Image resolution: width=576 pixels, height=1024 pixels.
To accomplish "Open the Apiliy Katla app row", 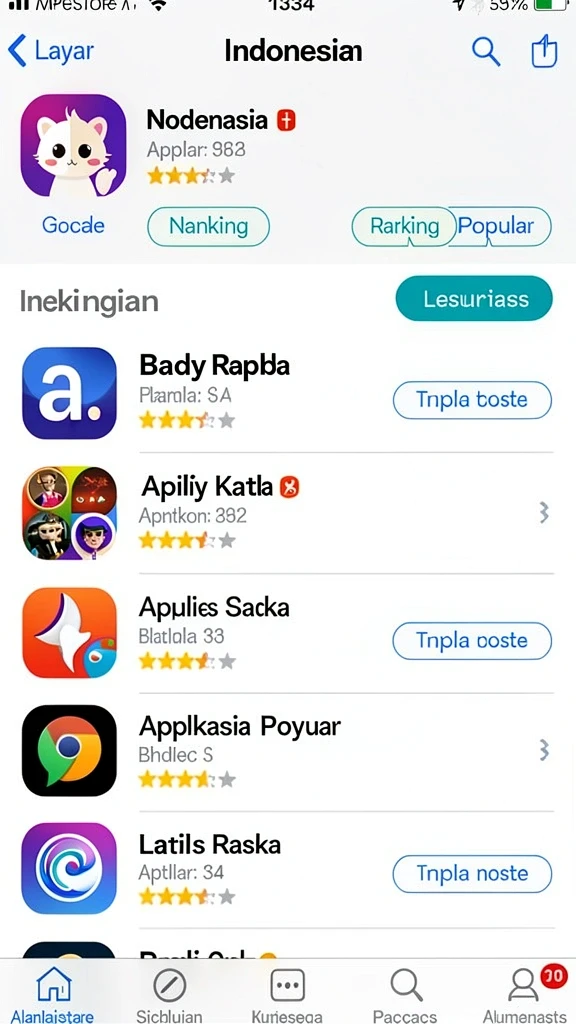I will click(x=287, y=513).
